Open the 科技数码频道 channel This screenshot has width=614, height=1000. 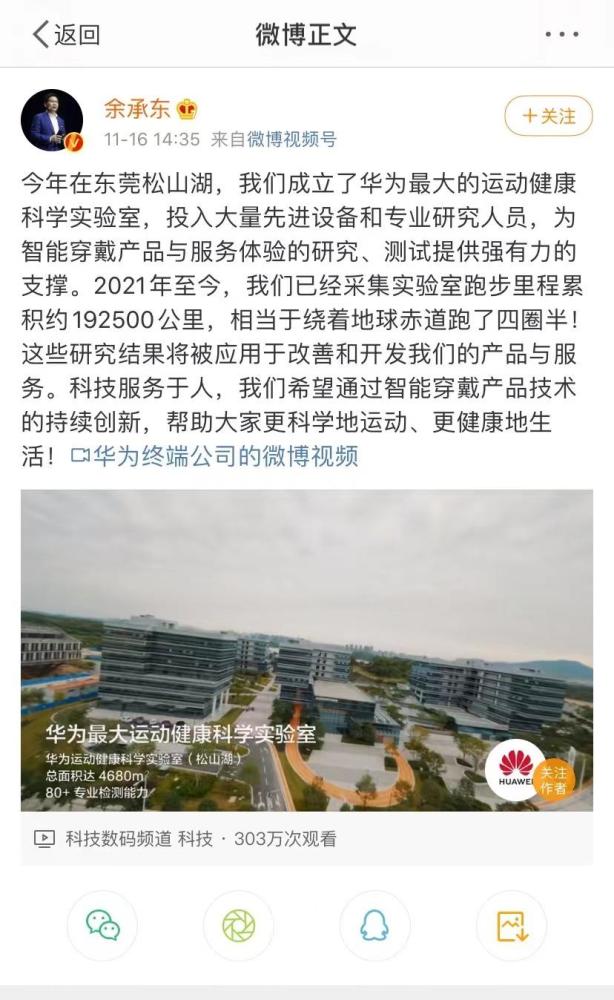pyautogui.click(x=119, y=839)
